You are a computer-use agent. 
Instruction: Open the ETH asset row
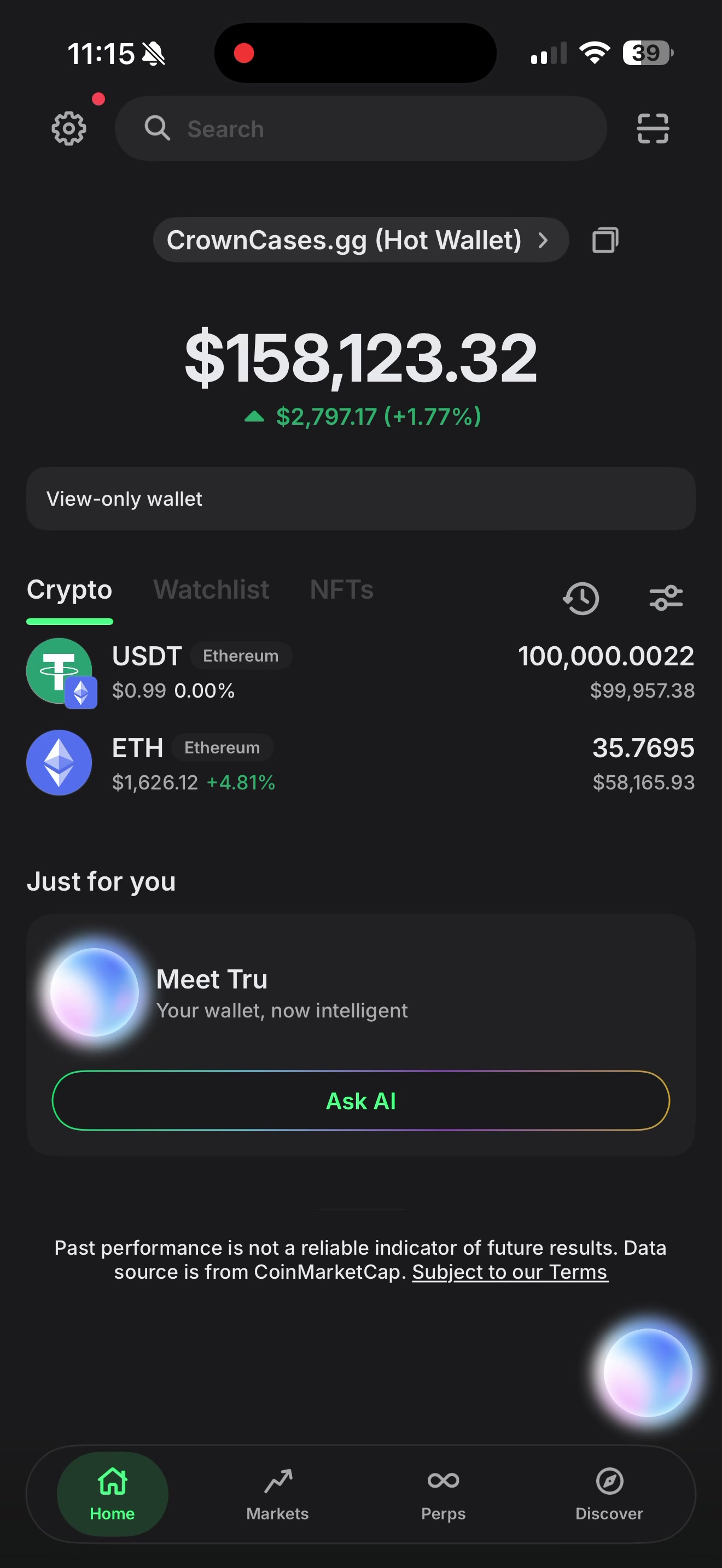pyautogui.click(x=360, y=764)
